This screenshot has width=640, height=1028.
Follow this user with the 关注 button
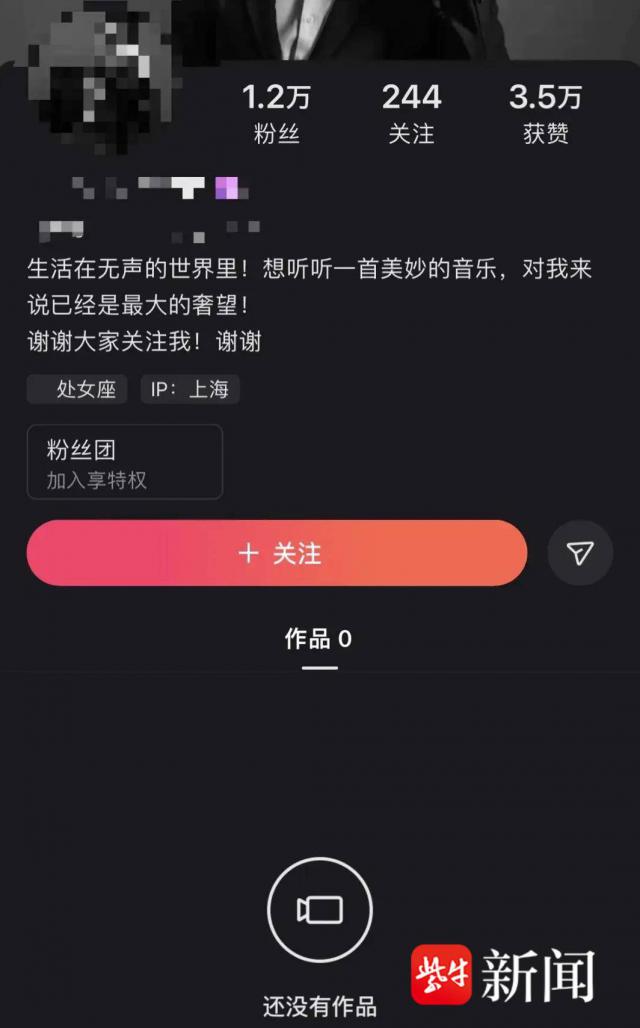tap(277, 553)
